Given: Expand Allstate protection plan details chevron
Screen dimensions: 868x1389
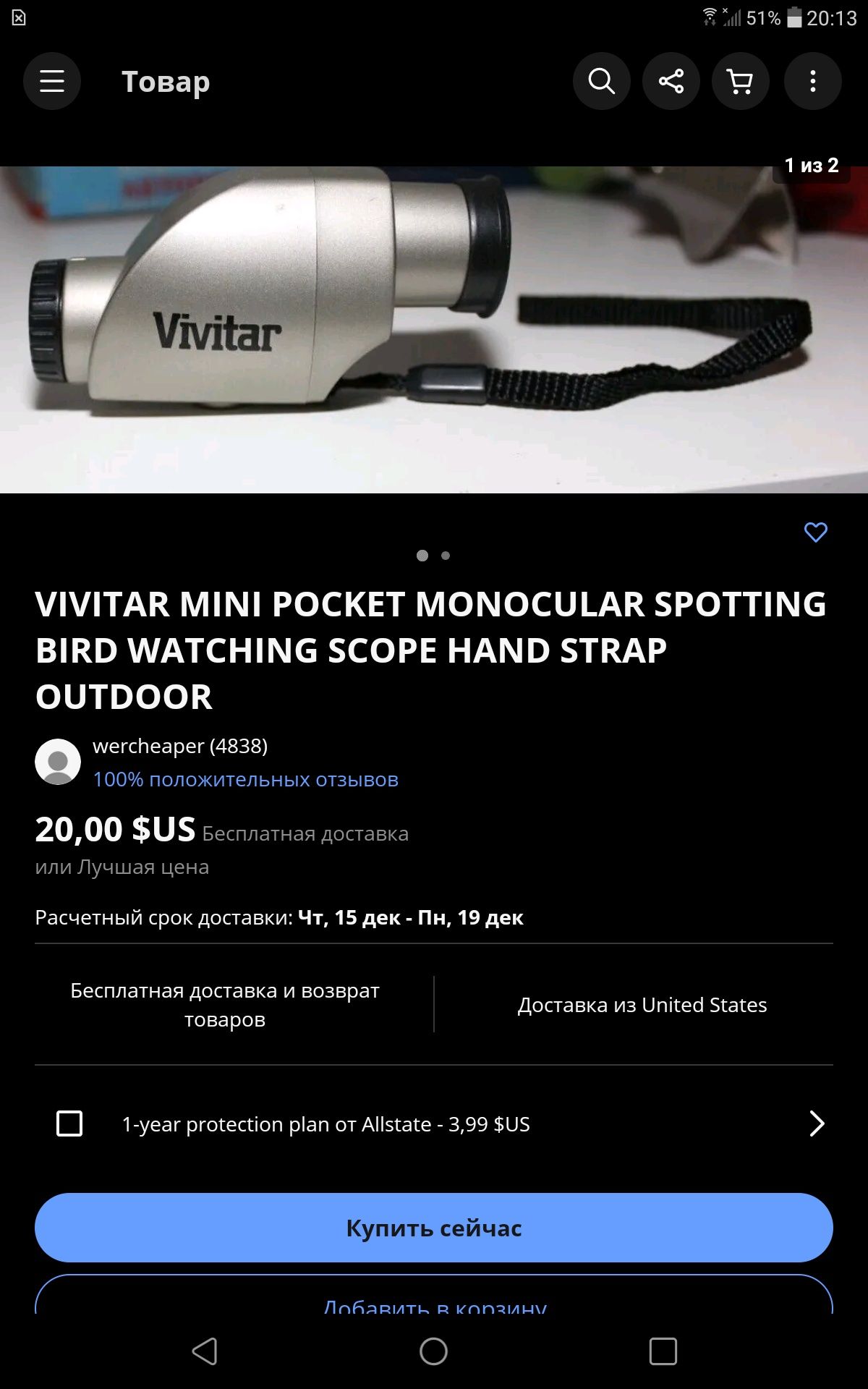Looking at the screenshot, I should (x=817, y=1123).
